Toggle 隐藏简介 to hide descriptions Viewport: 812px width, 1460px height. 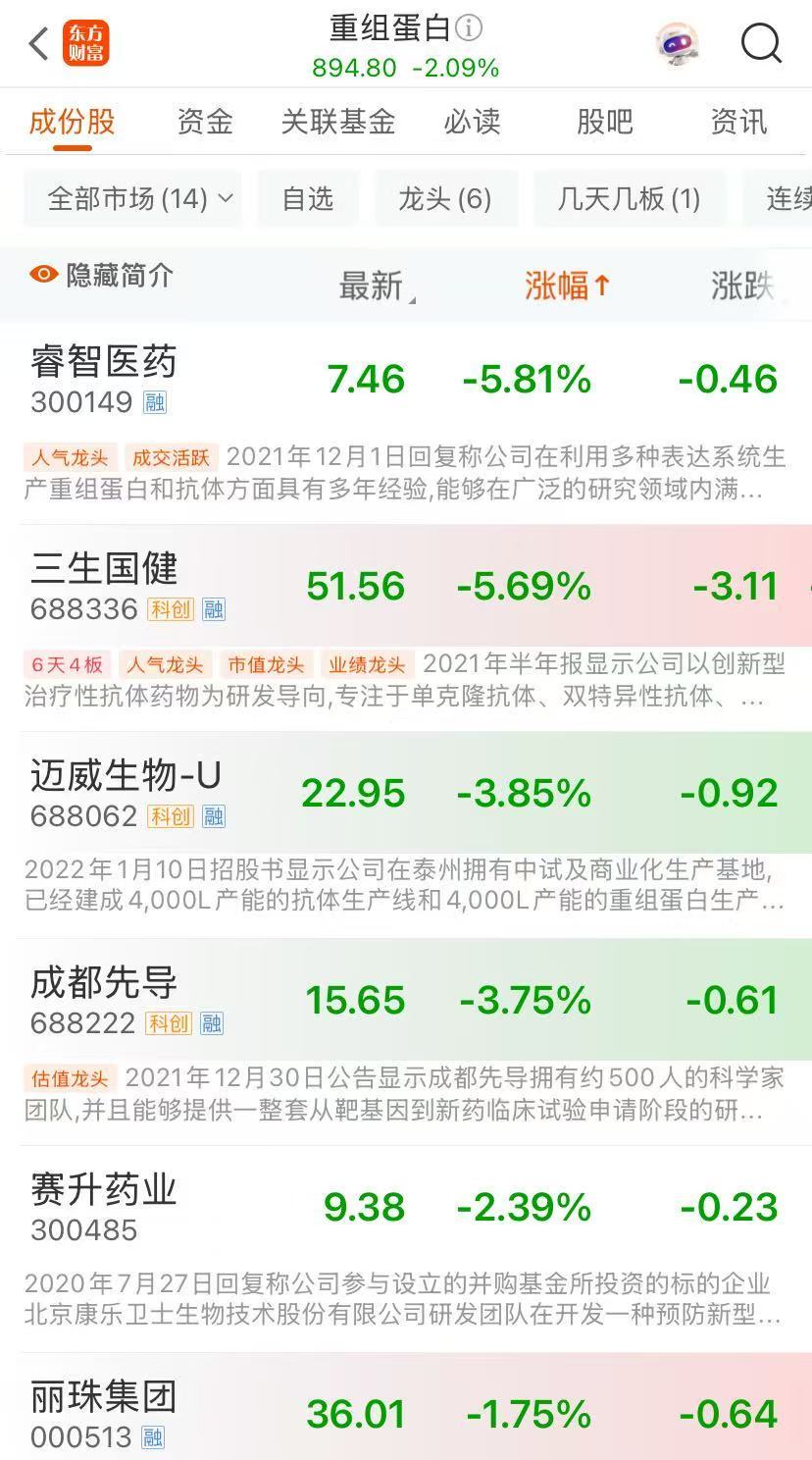point(101,276)
